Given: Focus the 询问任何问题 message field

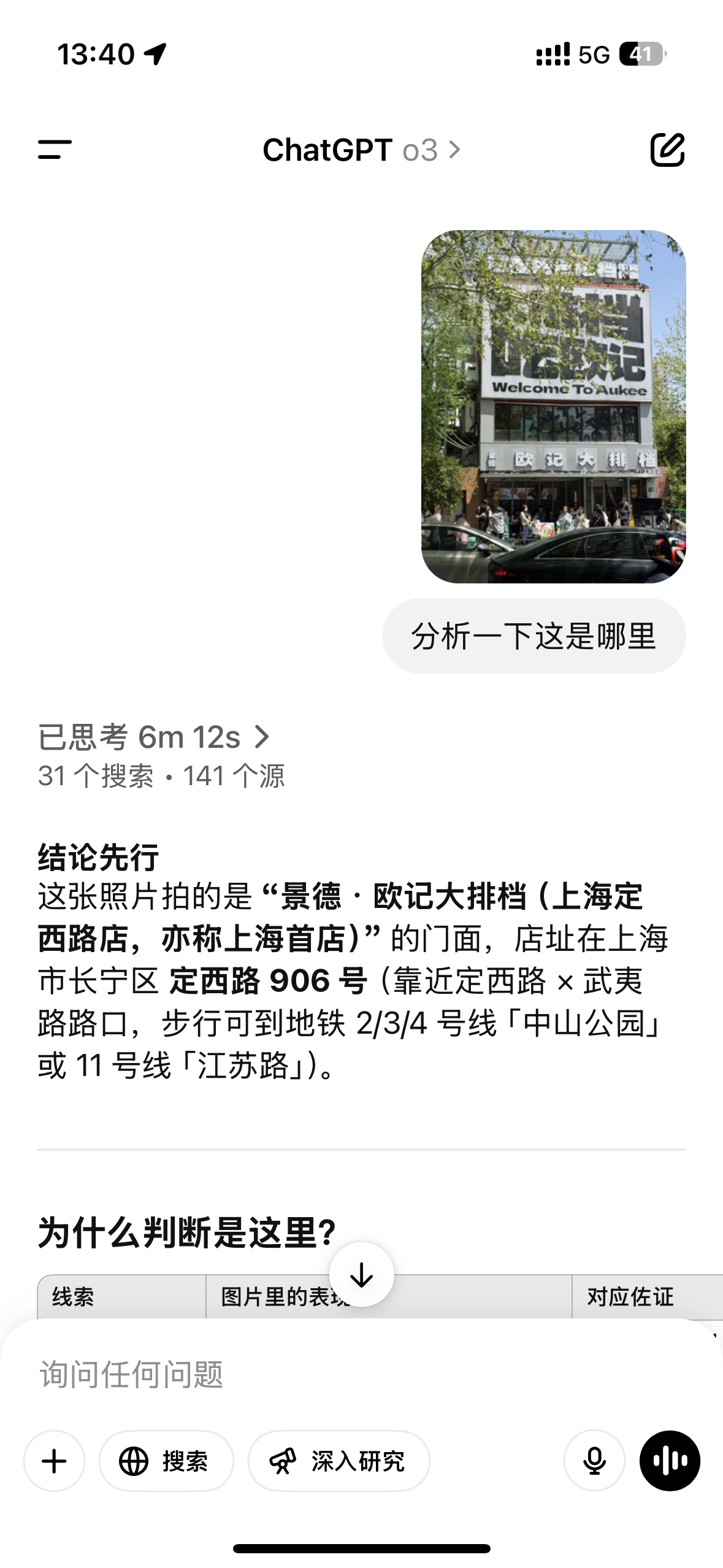Looking at the screenshot, I should [x=361, y=1374].
